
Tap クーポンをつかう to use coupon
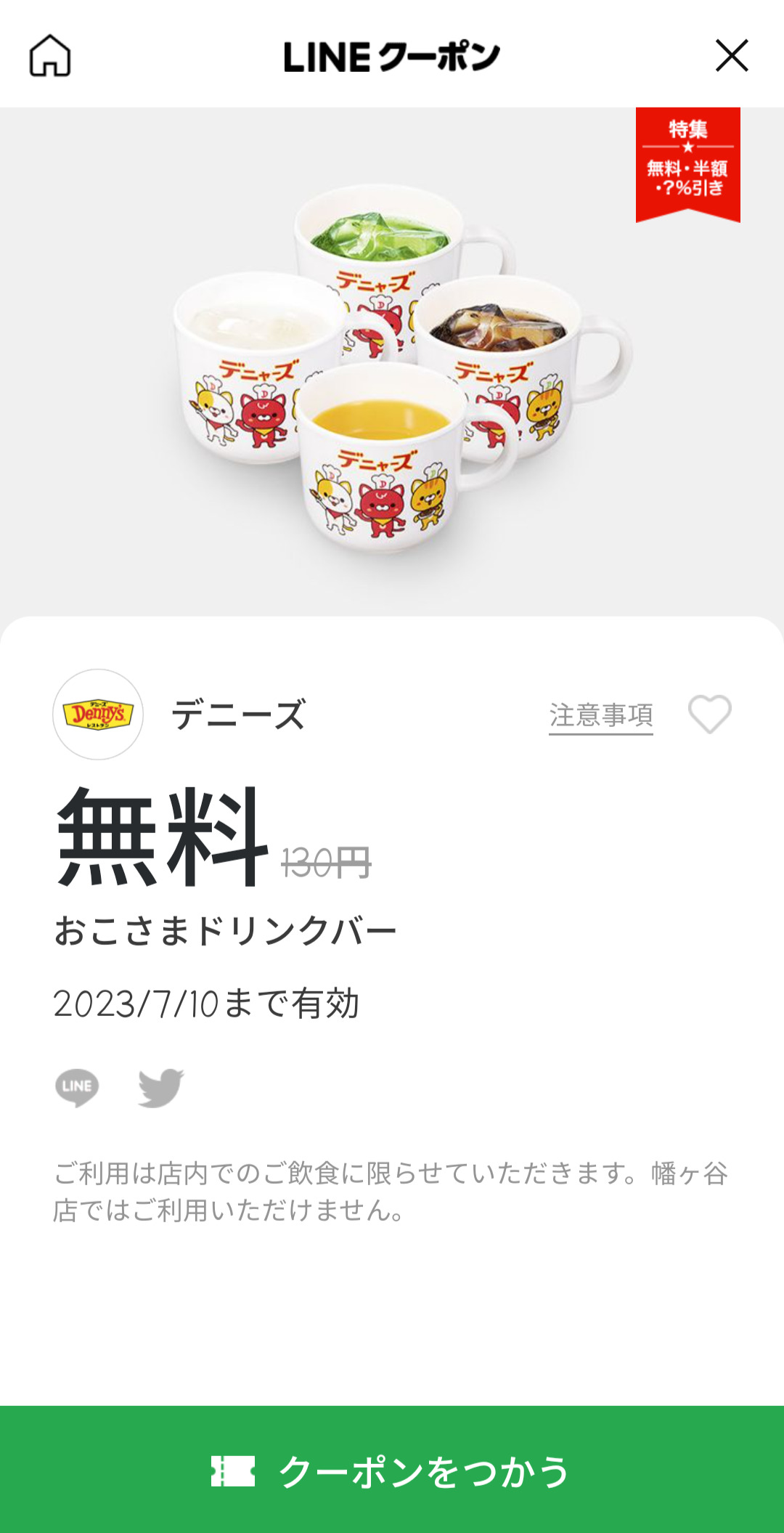392,1470
